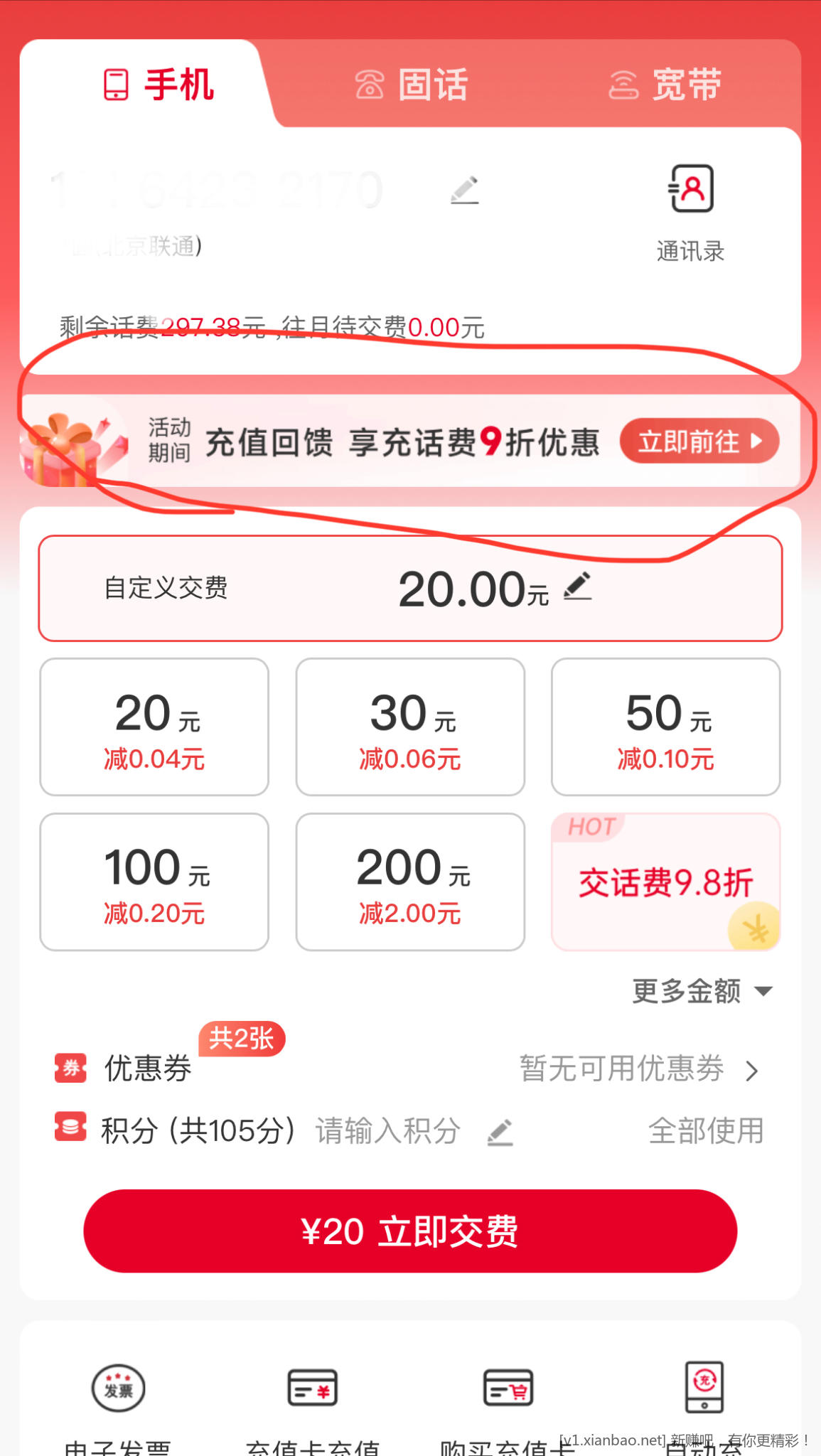Select the 20元 recharge amount

point(154,727)
